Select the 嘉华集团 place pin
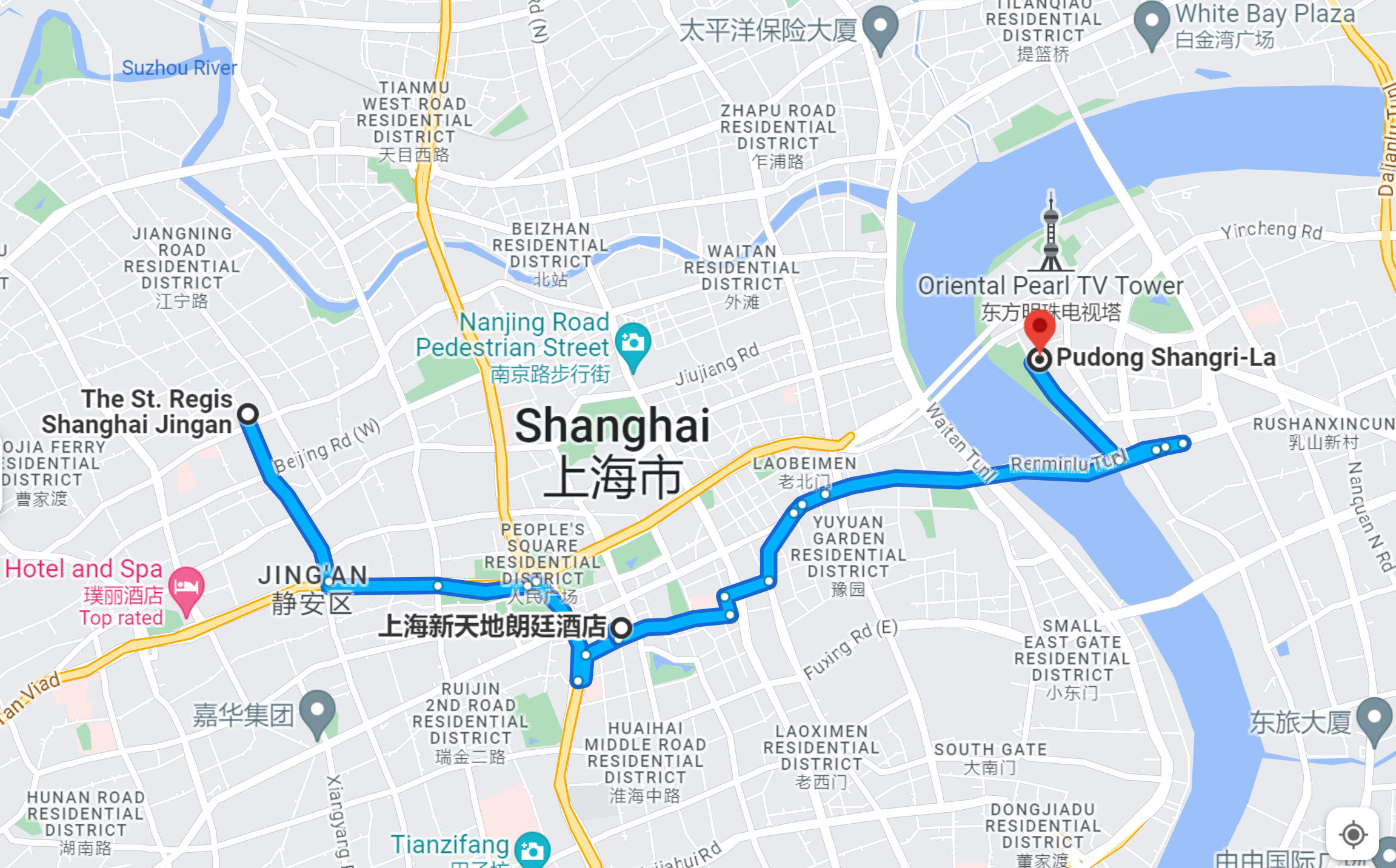This screenshot has height=868, width=1396. tap(318, 712)
